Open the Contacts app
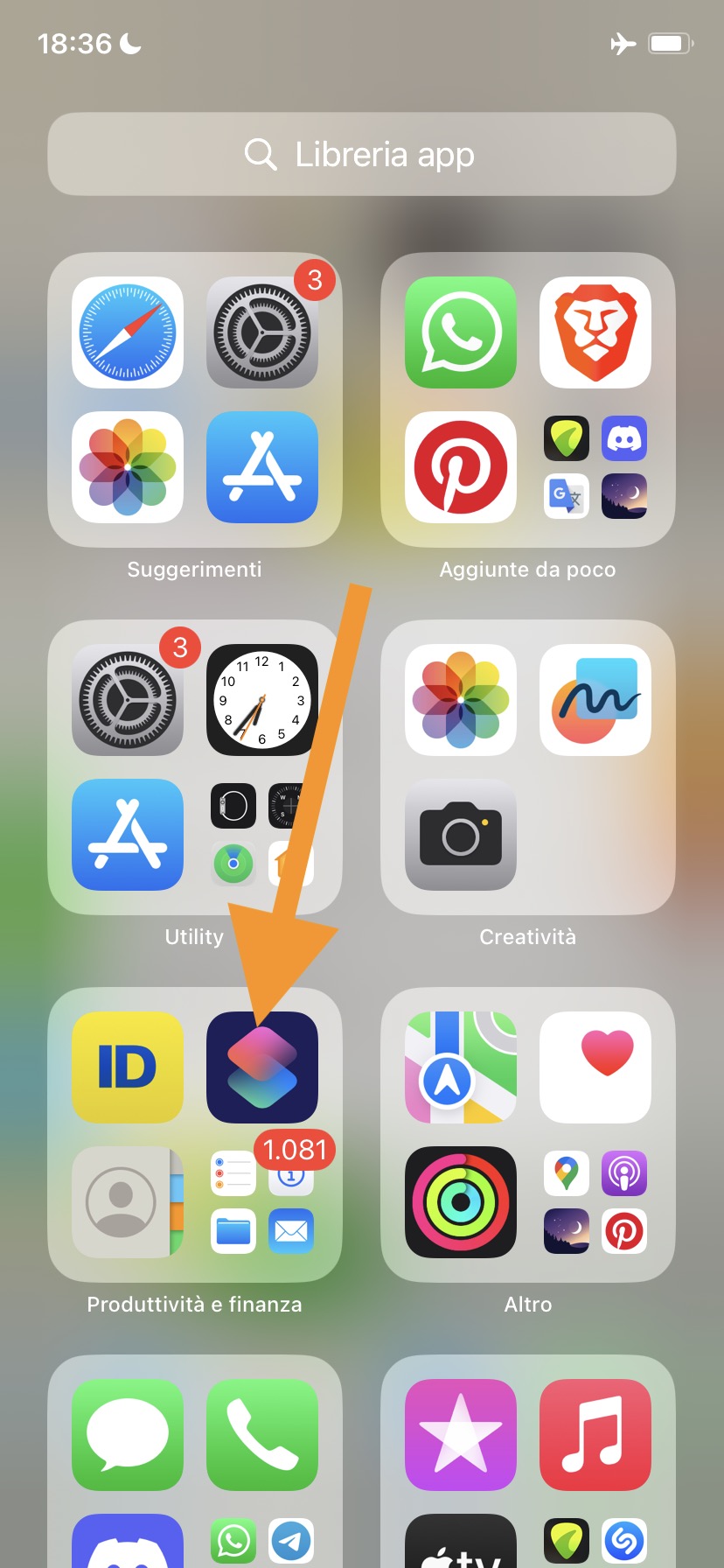This screenshot has width=724, height=1568. (x=128, y=1202)
